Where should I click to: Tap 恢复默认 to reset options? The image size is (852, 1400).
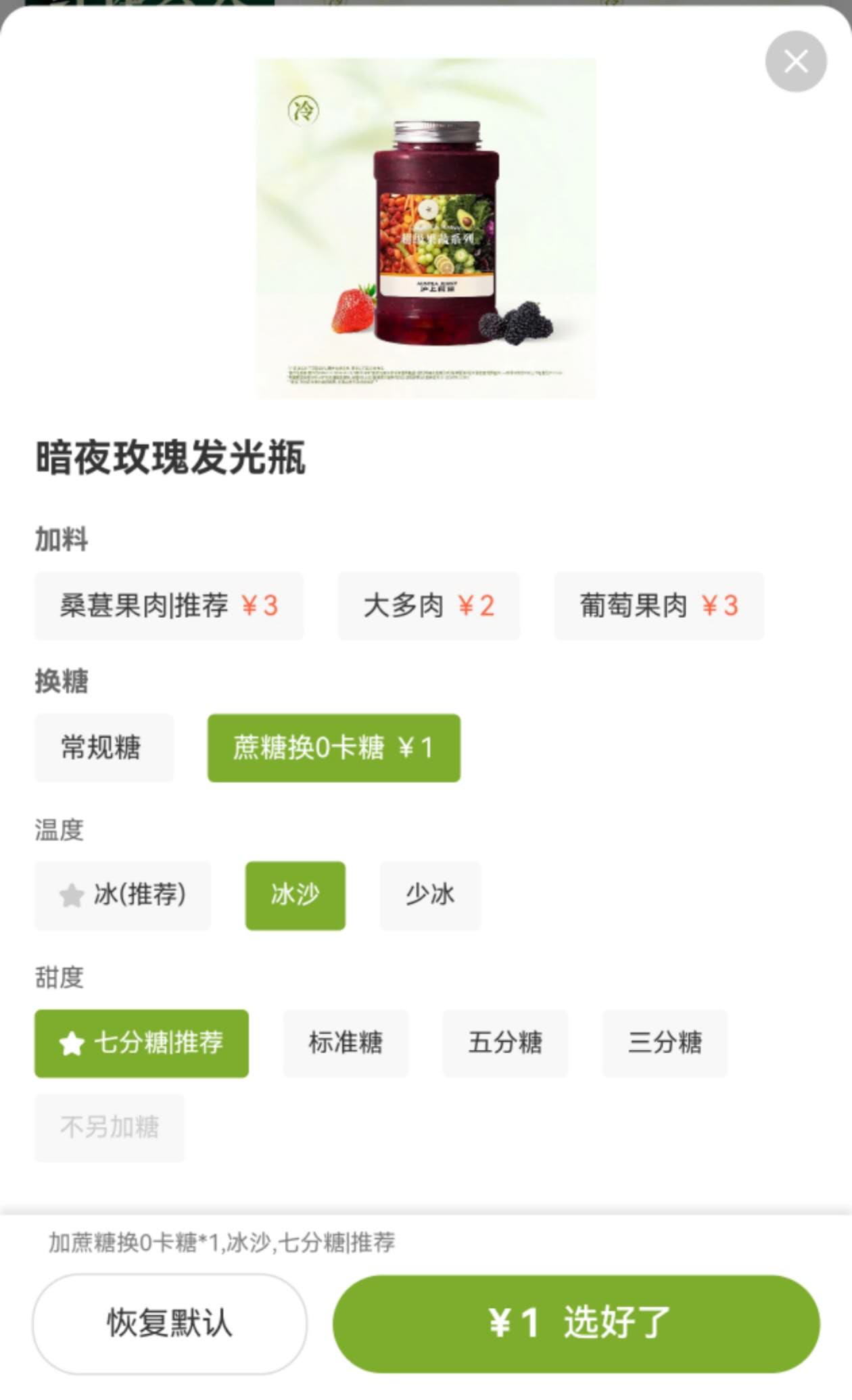coord(170,1323)
